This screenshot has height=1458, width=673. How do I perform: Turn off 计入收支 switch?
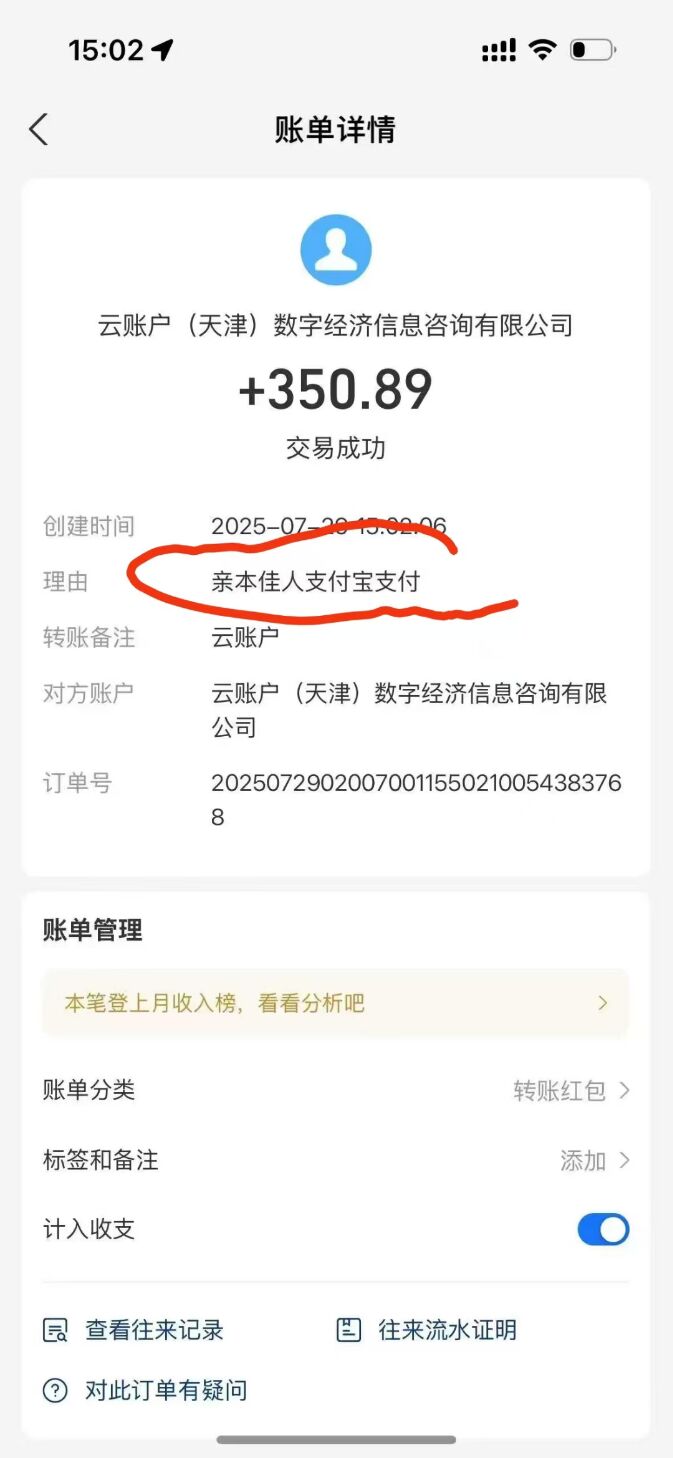[x=603, y=1230]
